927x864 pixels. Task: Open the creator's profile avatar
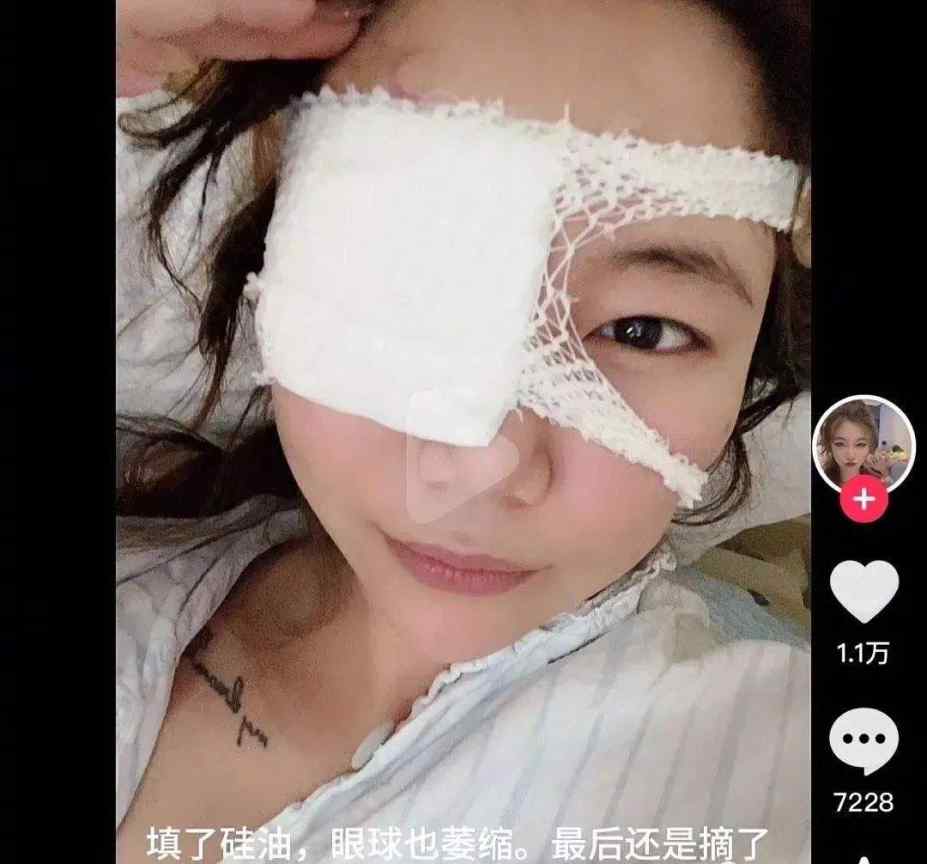[x=864, y=443]
